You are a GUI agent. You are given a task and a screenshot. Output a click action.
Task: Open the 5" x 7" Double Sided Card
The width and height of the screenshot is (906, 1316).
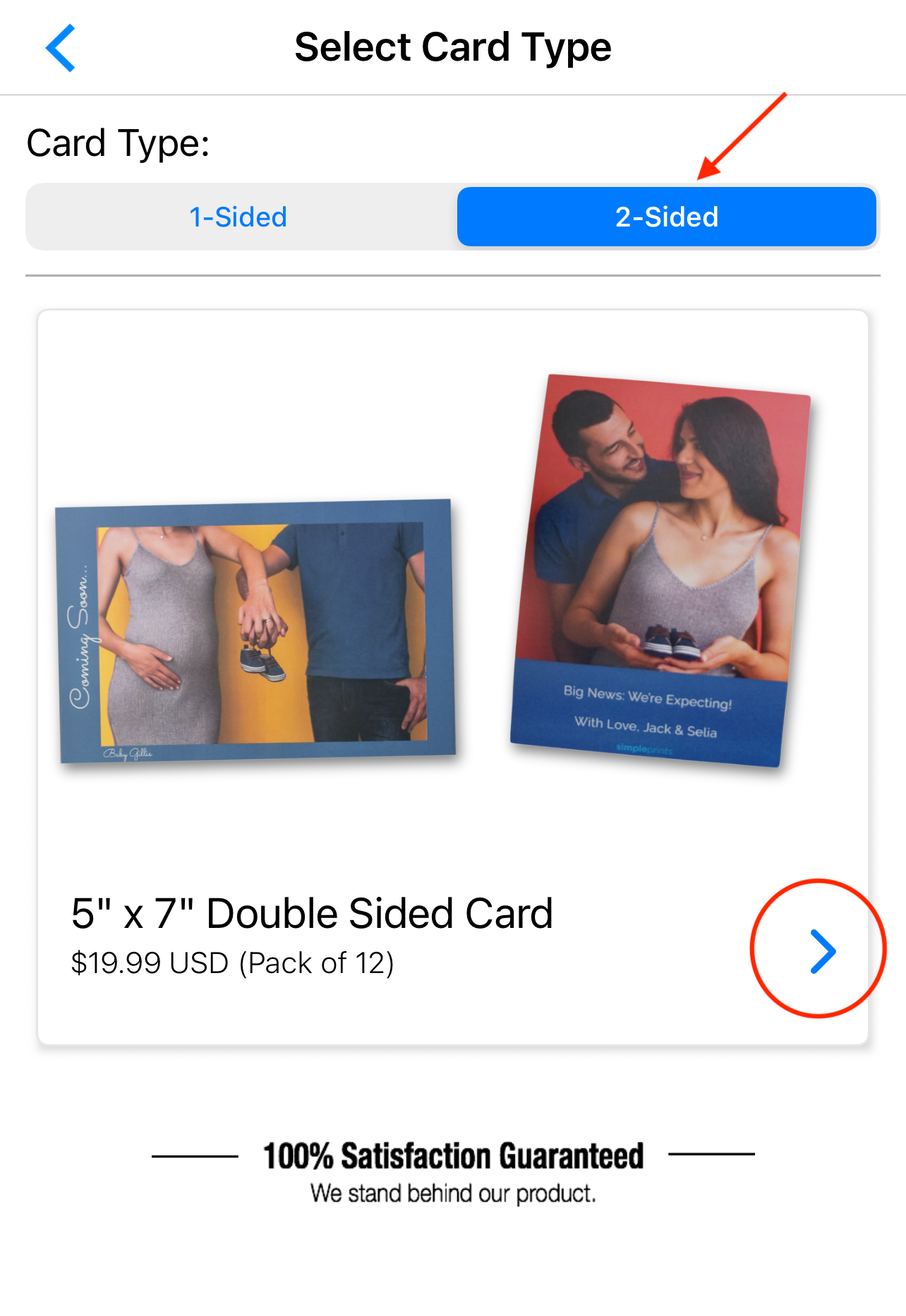pyautogui.click(x=312, y=913)
